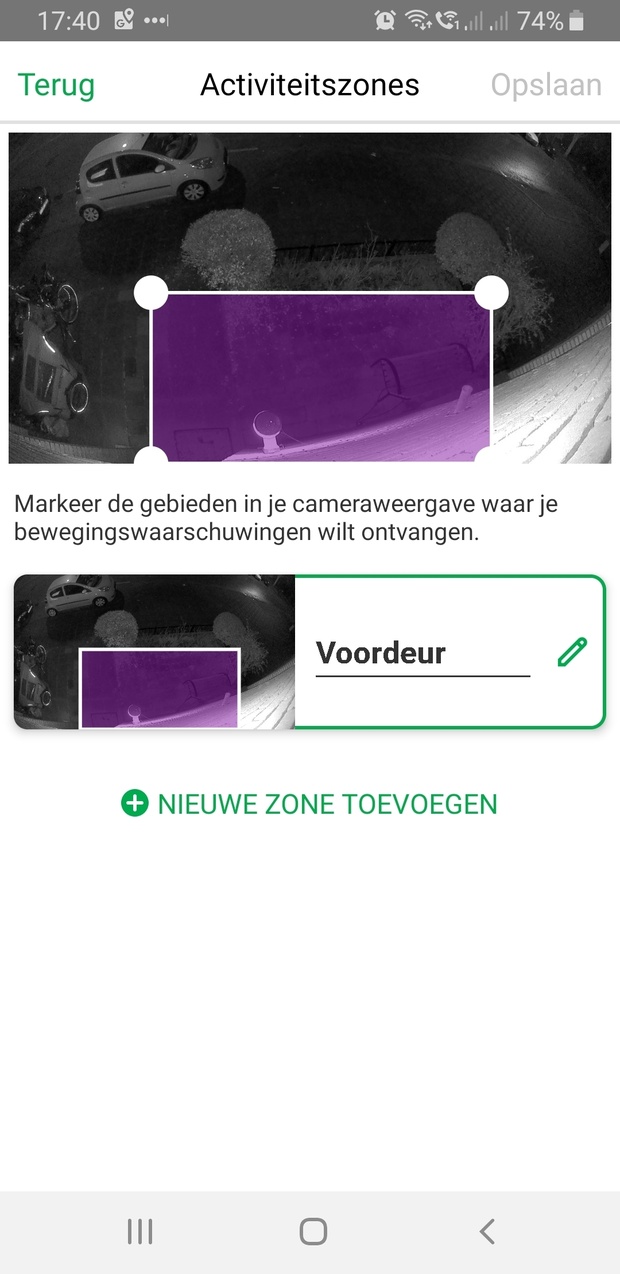Save zones with the Opslaan button
The image size is (620, 1274).
(546, 85)
